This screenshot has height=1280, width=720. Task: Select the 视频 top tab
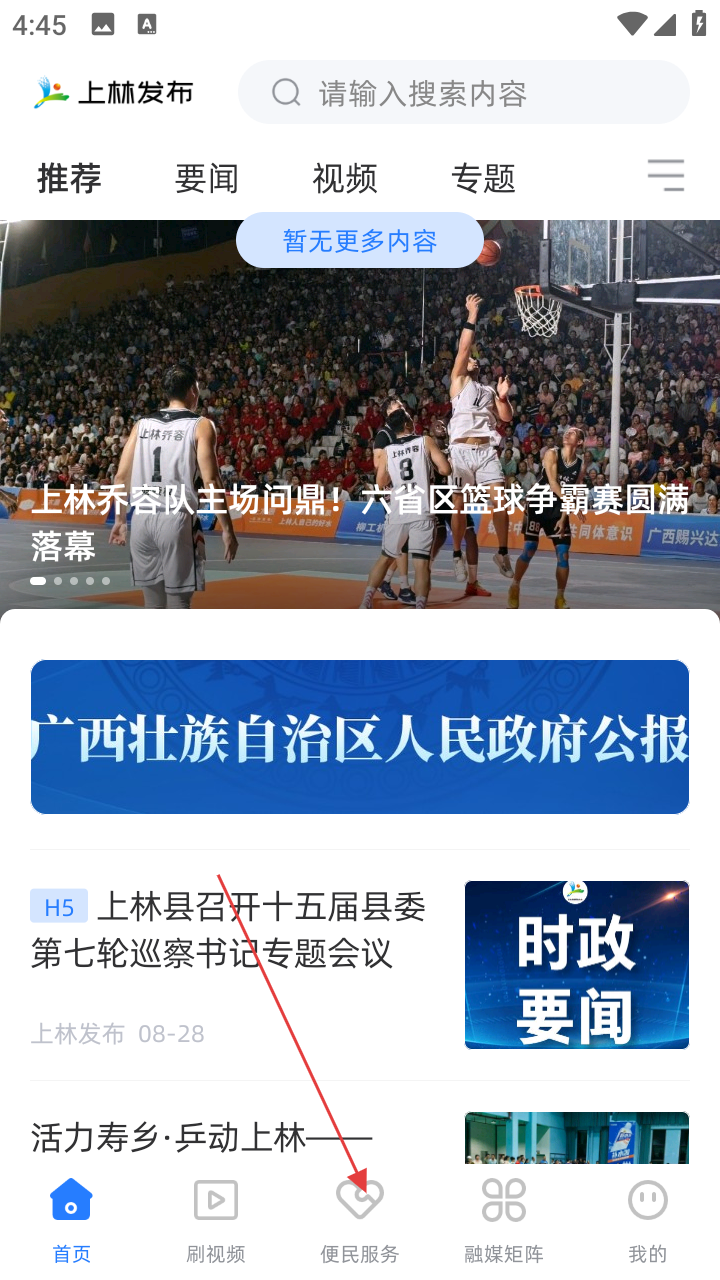345,178
